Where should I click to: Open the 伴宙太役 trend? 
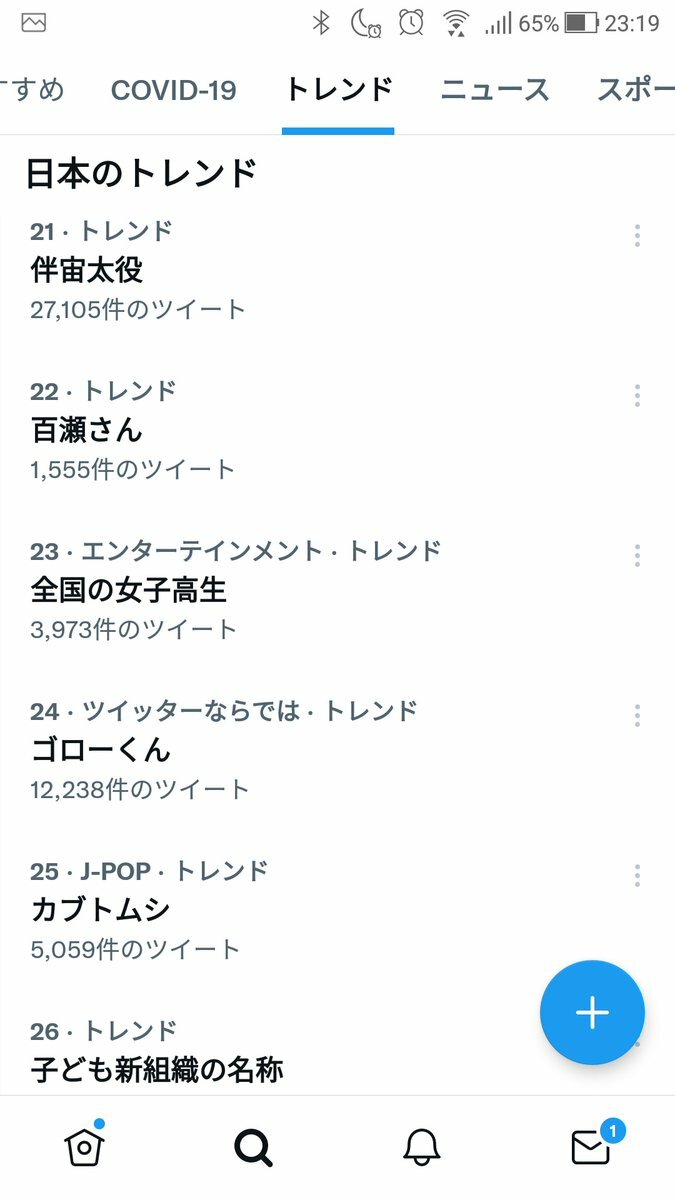tap(88, 270)
